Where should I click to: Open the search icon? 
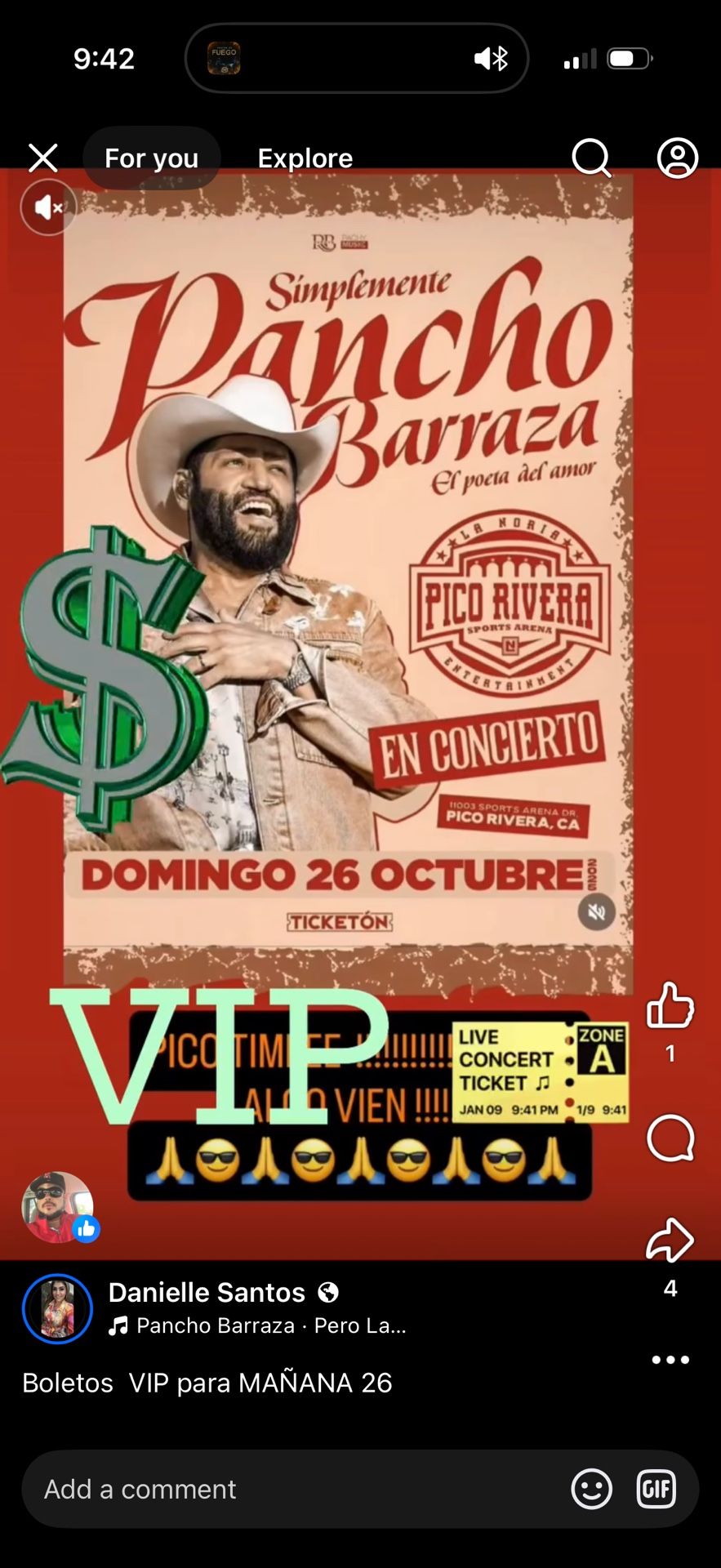pos(591,158)
